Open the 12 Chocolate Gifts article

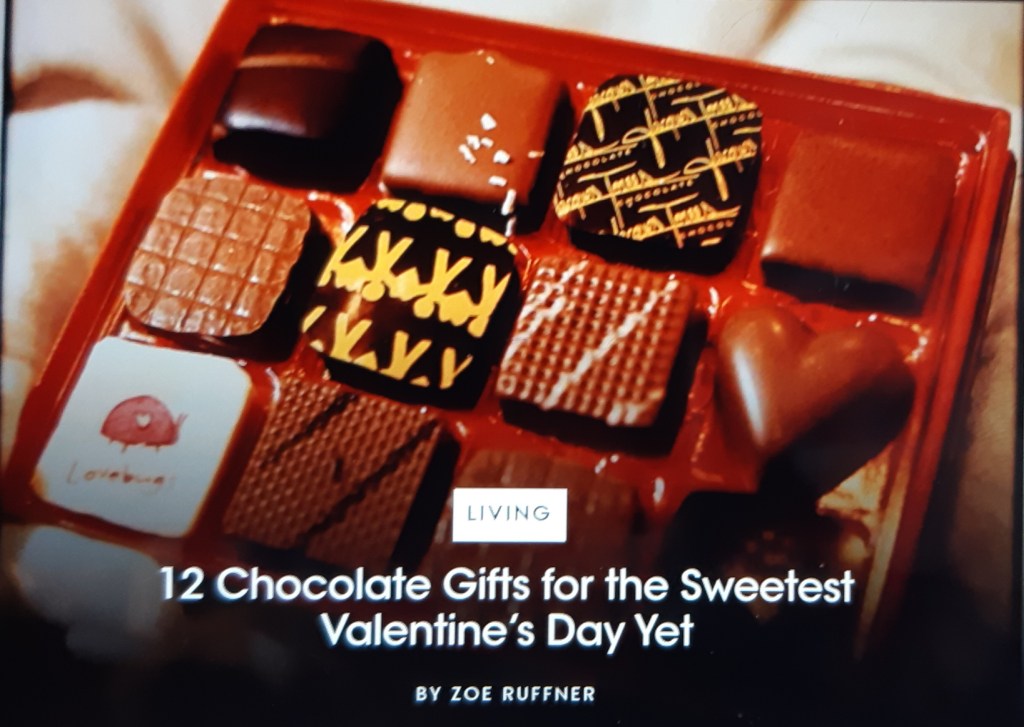point(506,608)
